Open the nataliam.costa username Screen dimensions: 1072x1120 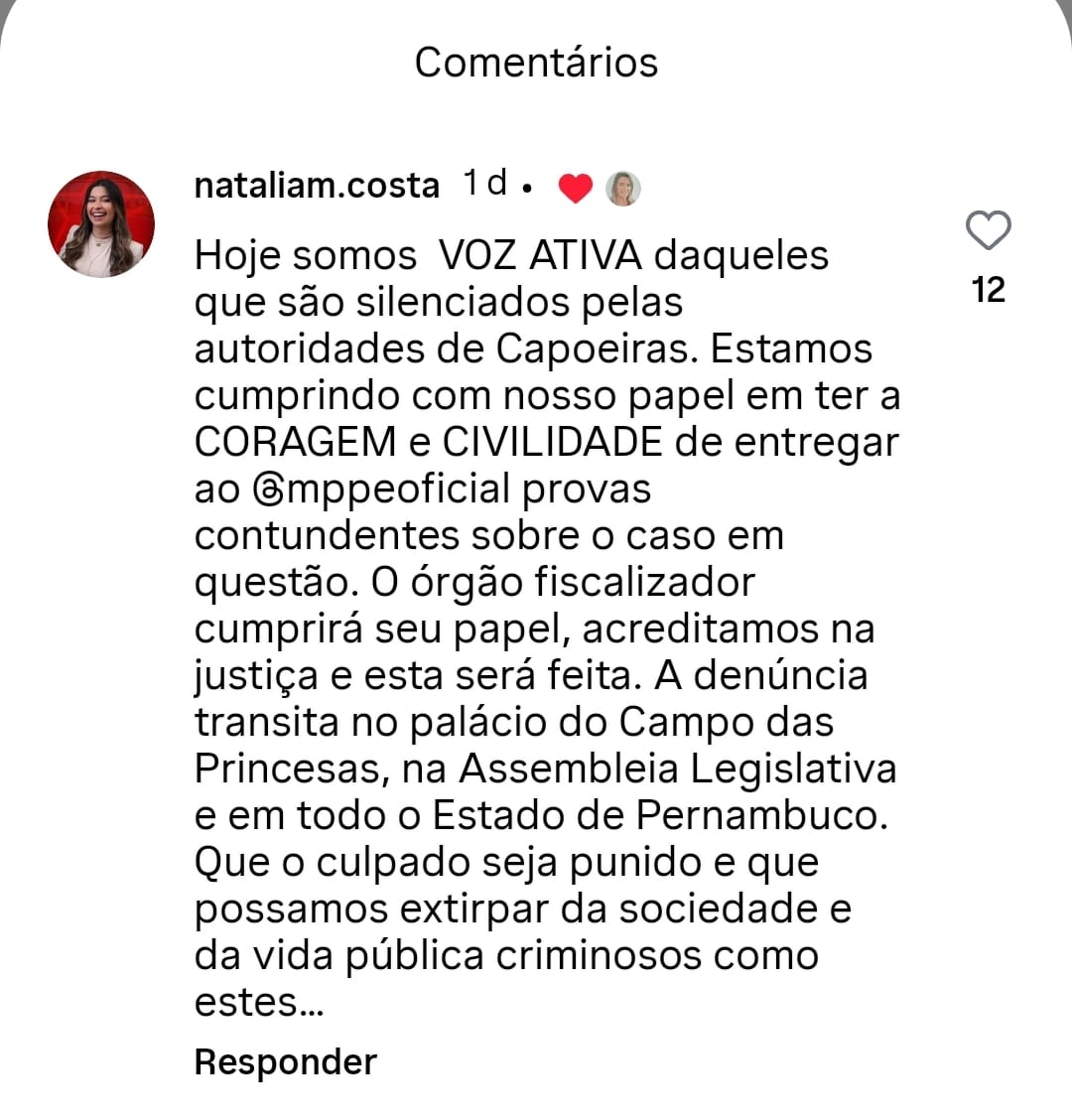point(317,186)
